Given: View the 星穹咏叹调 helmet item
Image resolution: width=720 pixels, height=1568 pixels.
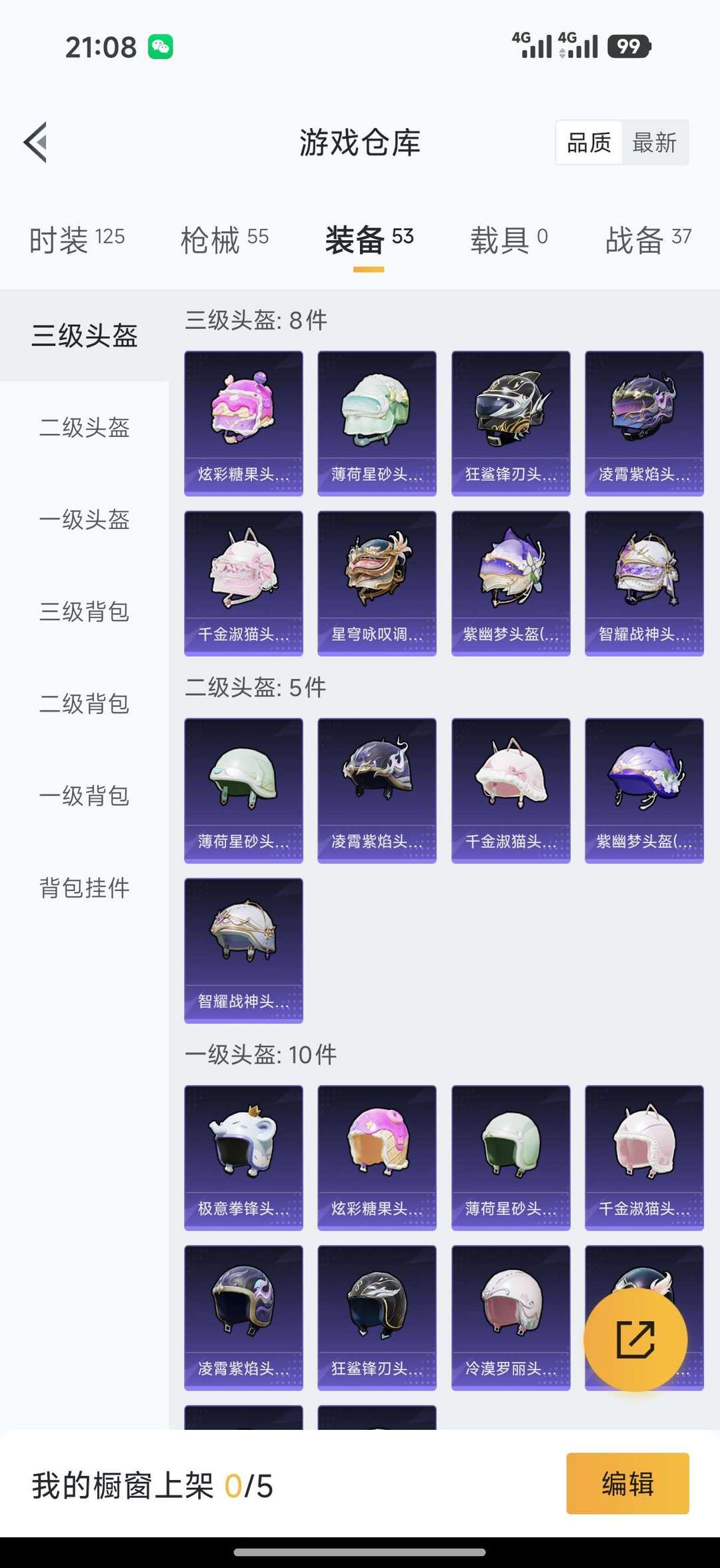Looking at the screenshot, I should (x=377, y=583).
